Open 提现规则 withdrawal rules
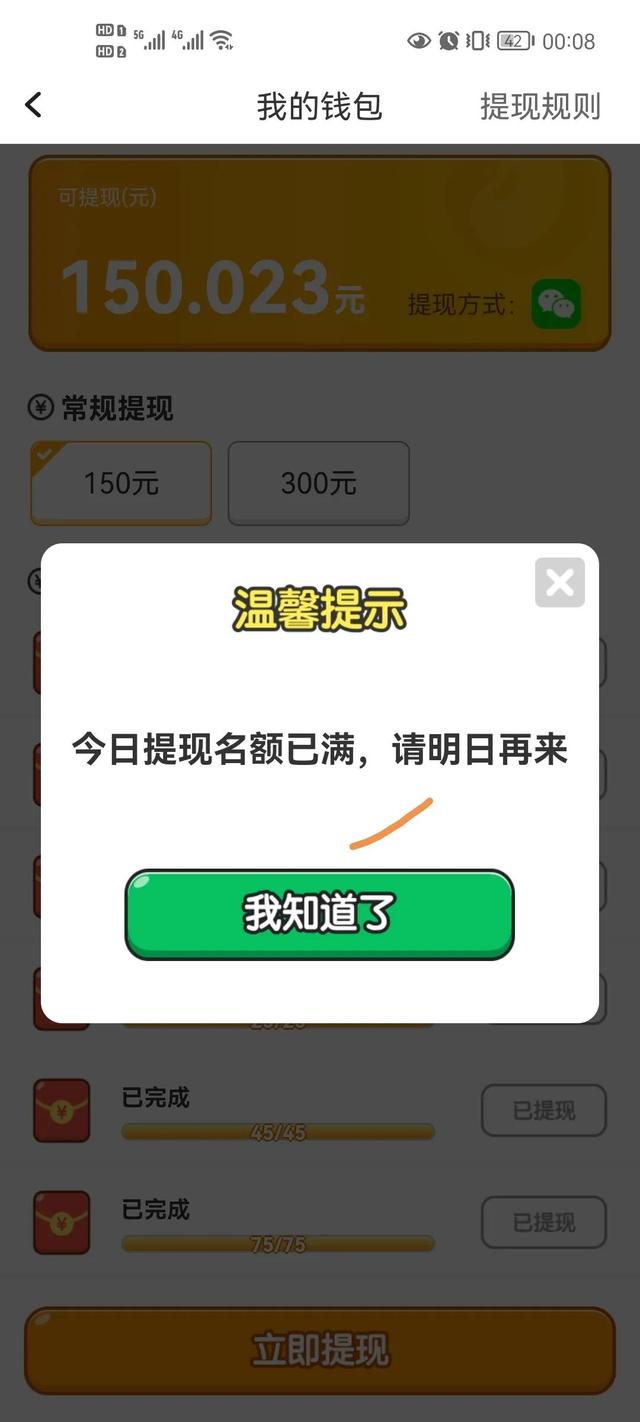This screenshot has width=640, height=1422. 540,106
